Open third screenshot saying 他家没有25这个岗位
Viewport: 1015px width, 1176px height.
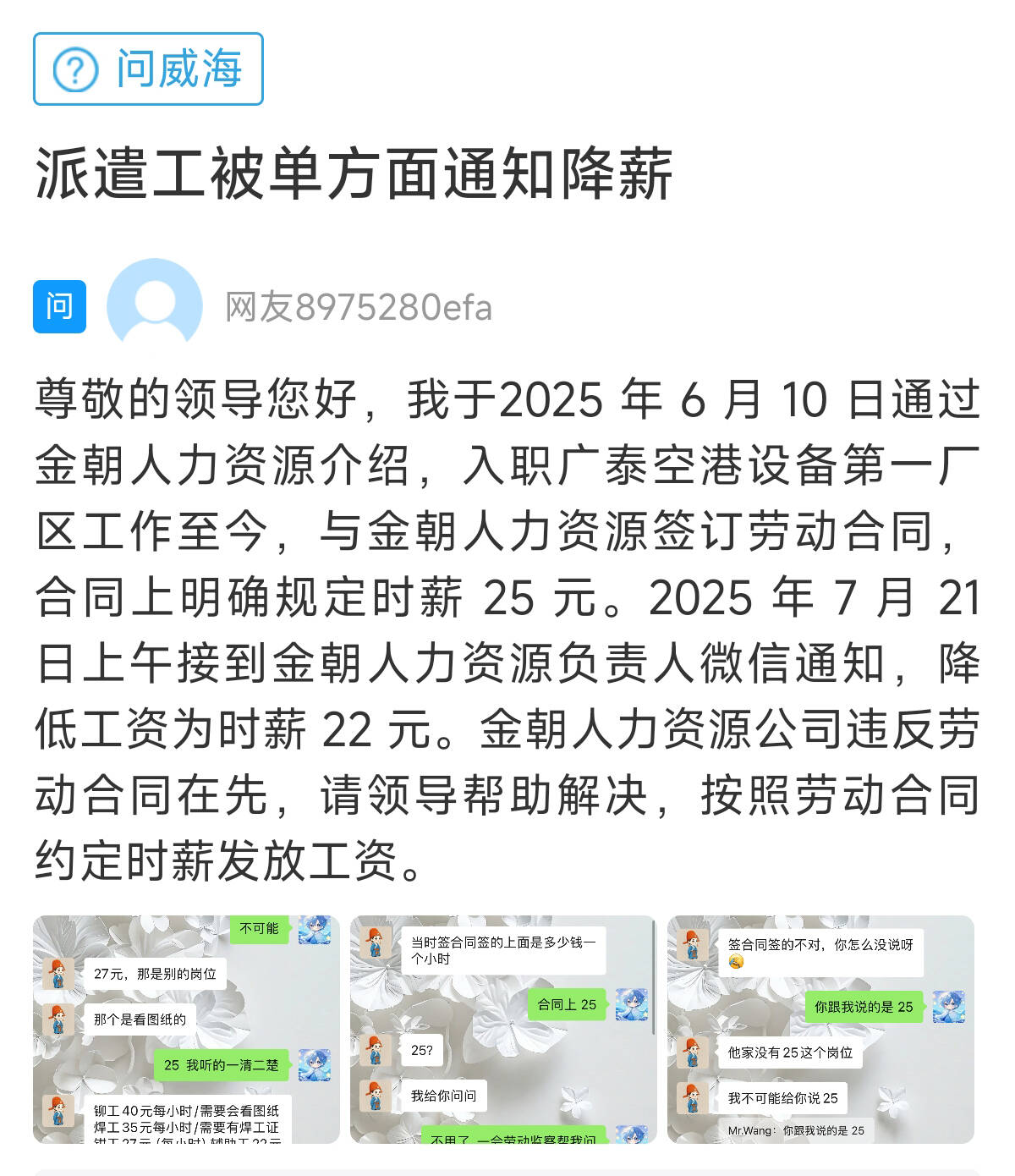[820, 1030]
